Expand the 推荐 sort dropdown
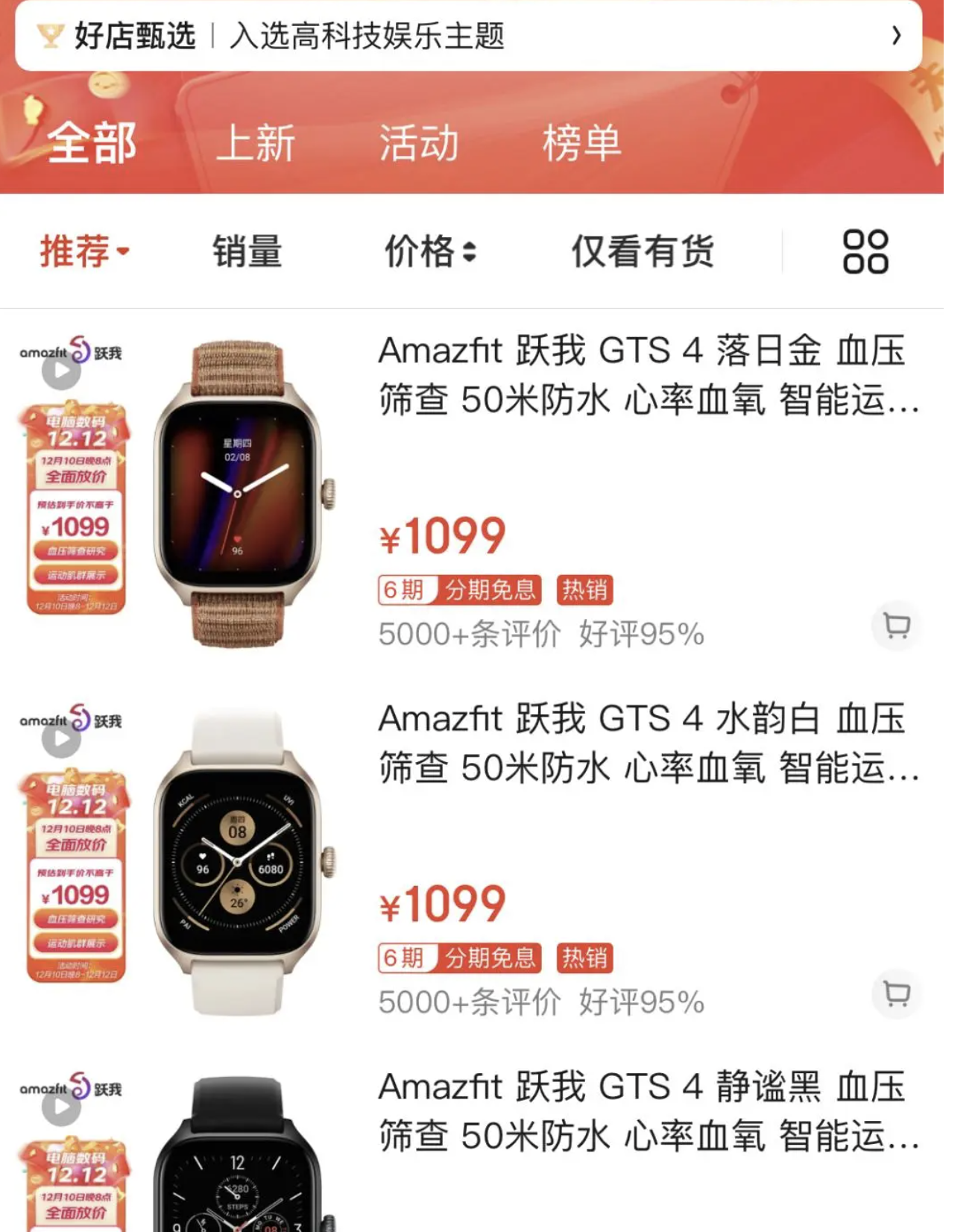The width and height of the screenshot is (975, 1232). pos(83,251)
